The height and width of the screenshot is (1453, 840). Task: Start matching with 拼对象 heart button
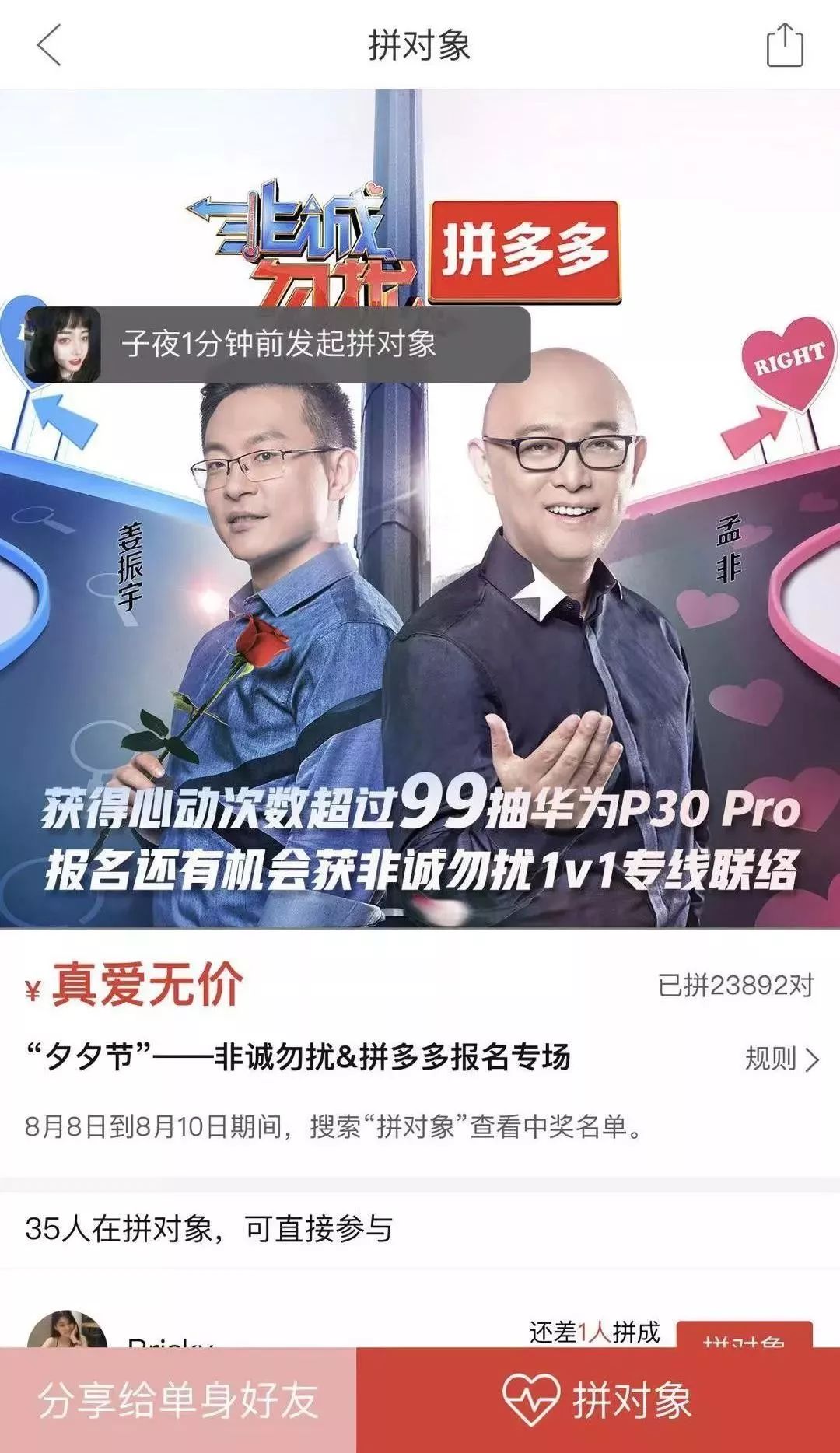click(597, 1400)
